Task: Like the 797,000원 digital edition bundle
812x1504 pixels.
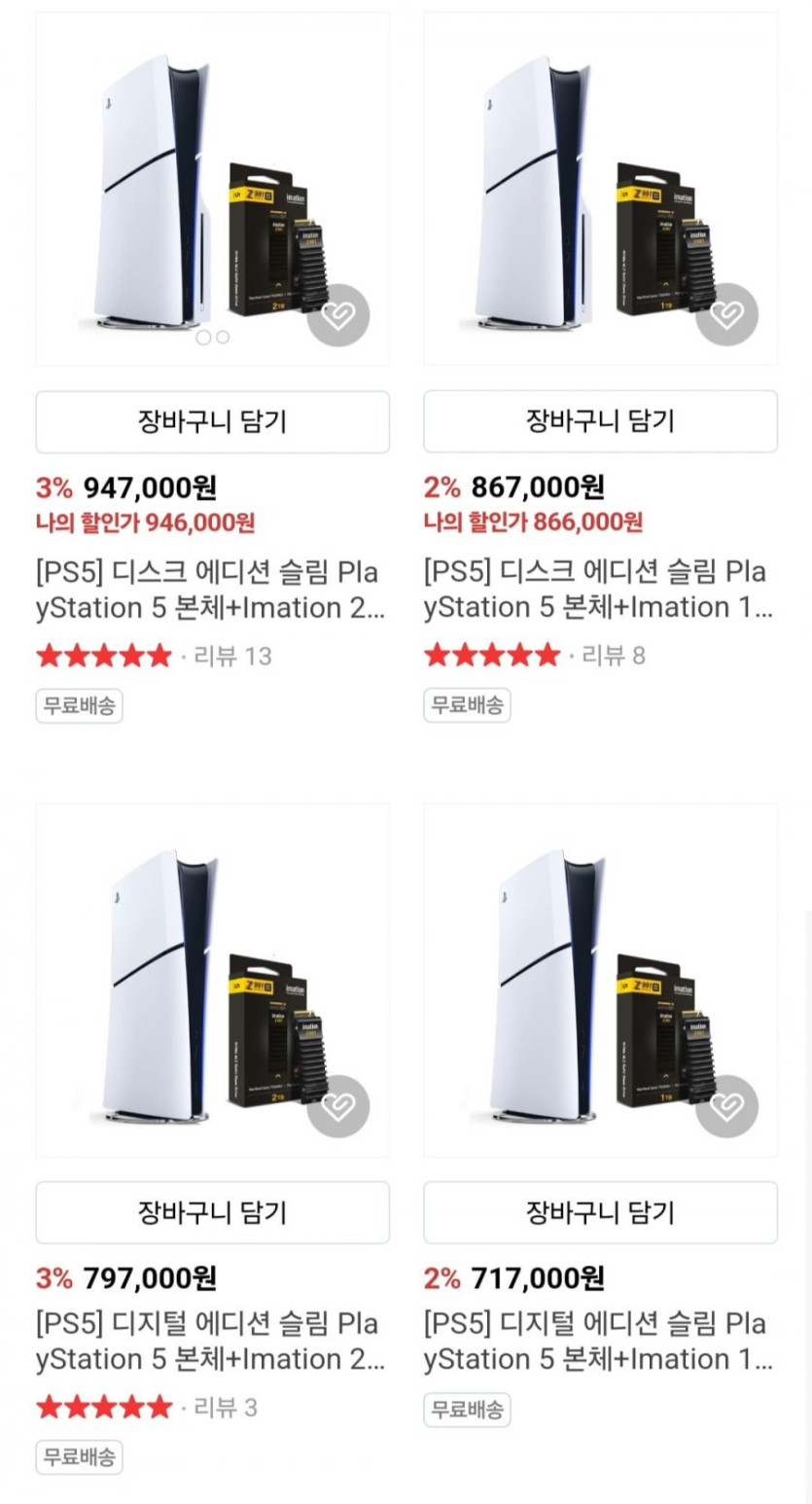Action: click(x=338, y=1106)
